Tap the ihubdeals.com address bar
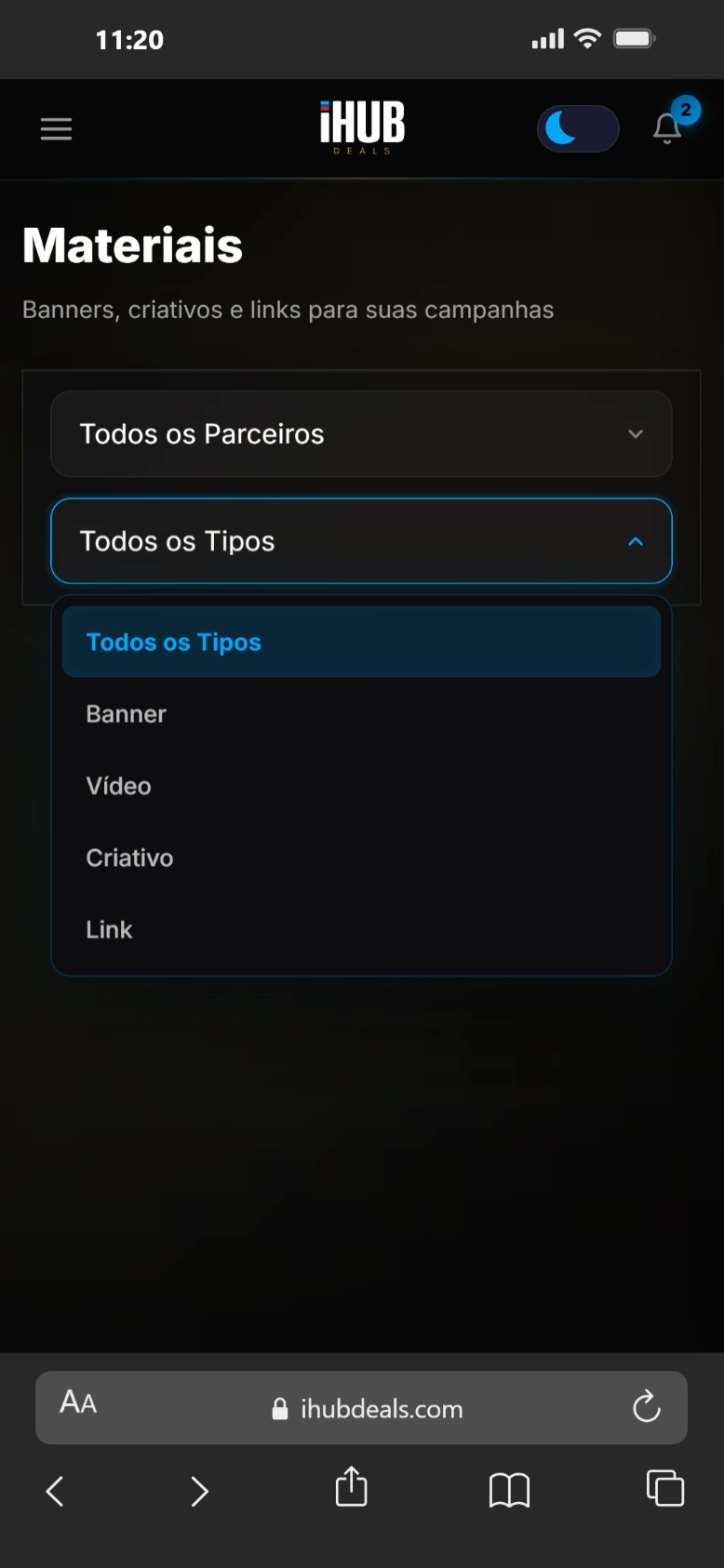This screenshot has height=1568, width=724. point(369,1409)
